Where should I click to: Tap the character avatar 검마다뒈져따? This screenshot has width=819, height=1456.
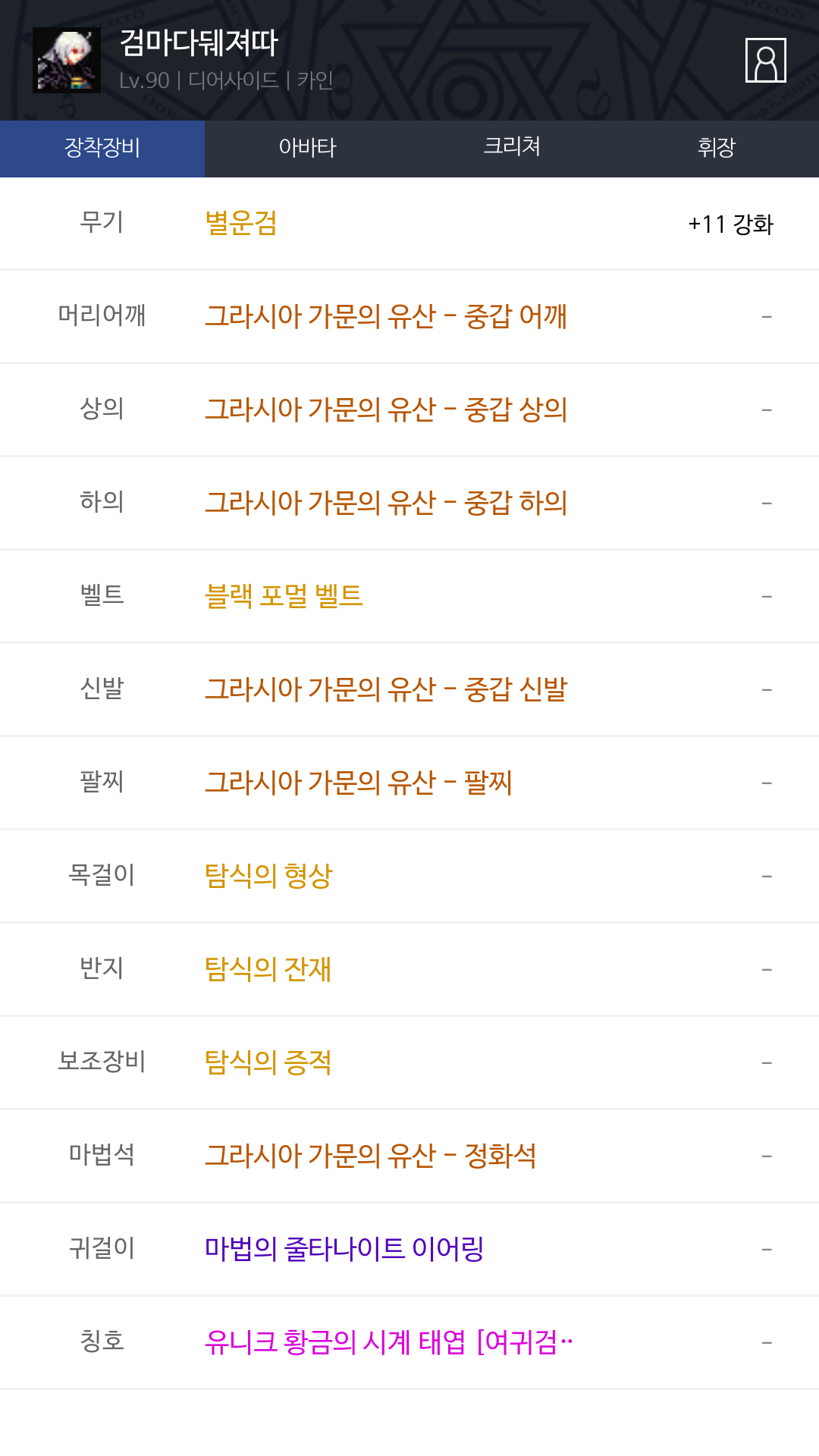click(67, 60)
